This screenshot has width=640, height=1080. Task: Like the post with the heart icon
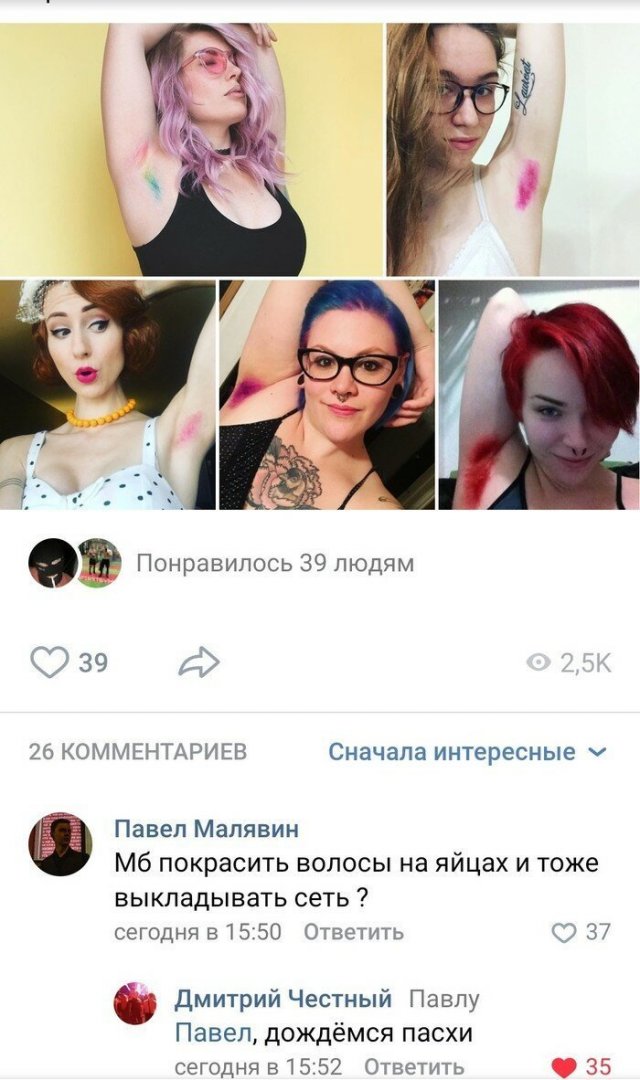coord(50,662)
